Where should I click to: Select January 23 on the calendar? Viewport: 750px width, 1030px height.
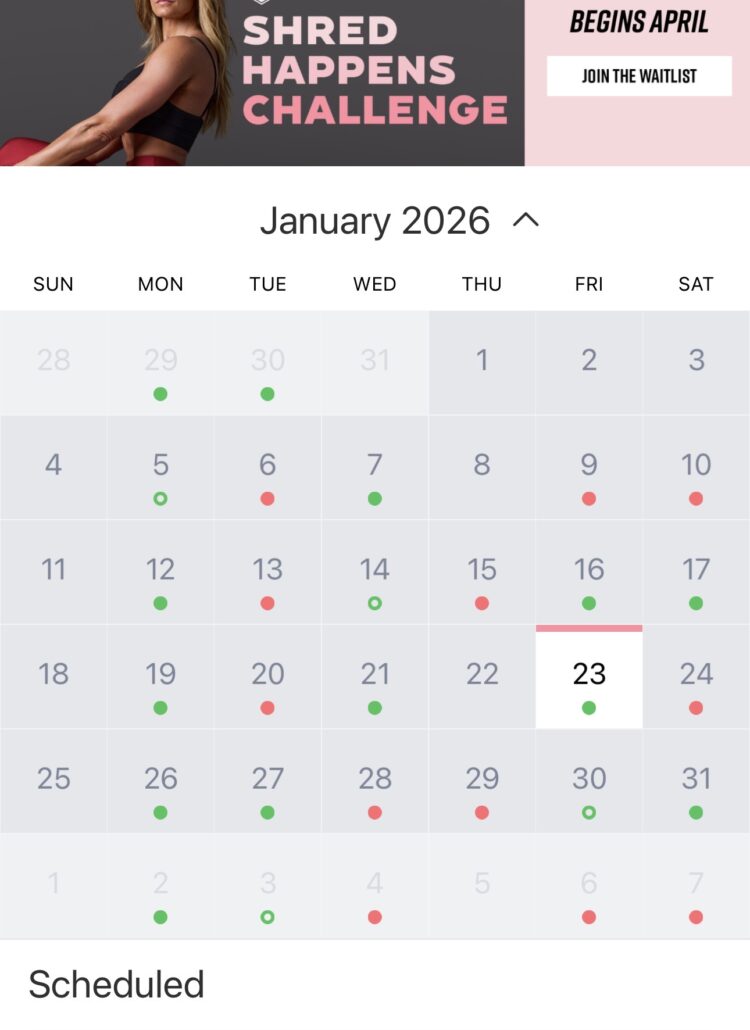click(589, 677)
